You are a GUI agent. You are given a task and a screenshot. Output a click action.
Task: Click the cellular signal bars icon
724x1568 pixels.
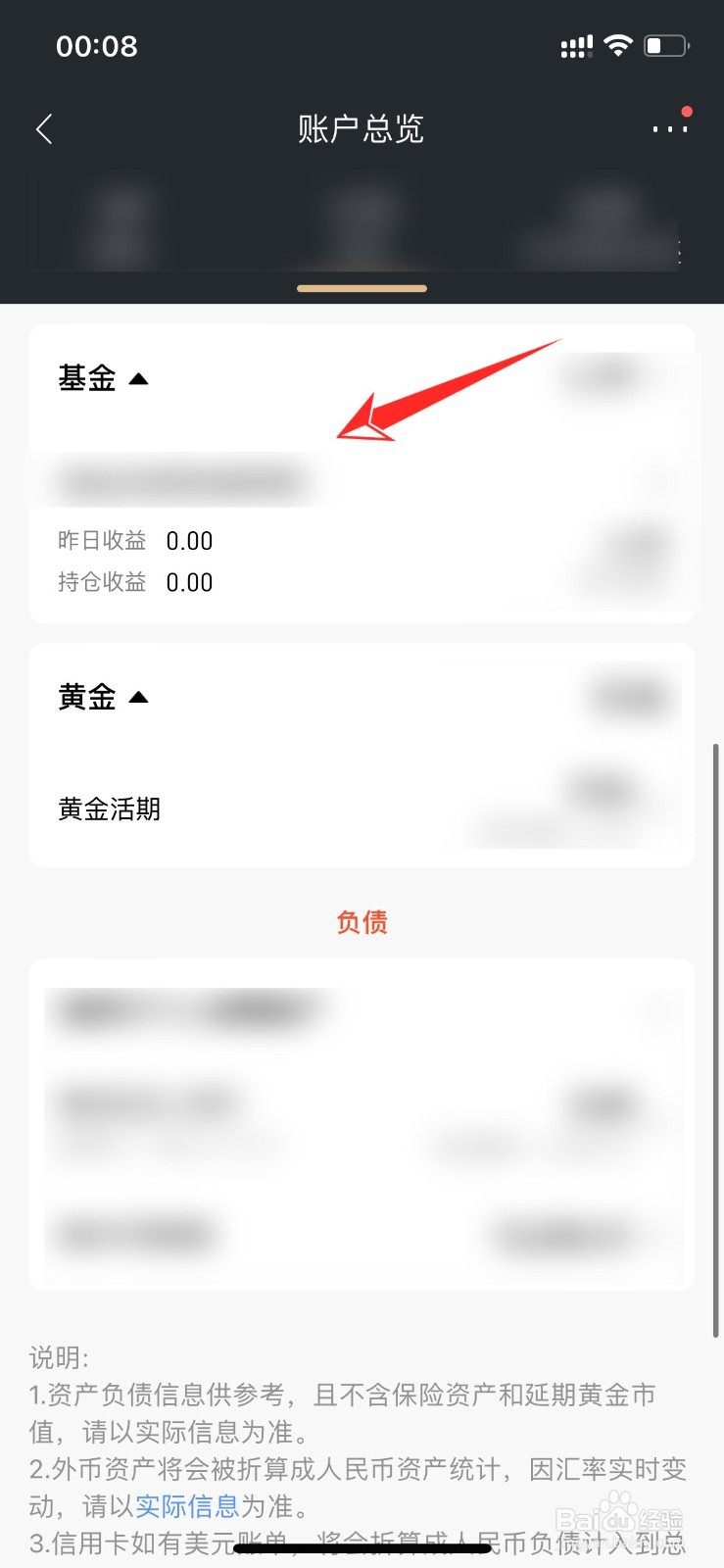[576, 44]
